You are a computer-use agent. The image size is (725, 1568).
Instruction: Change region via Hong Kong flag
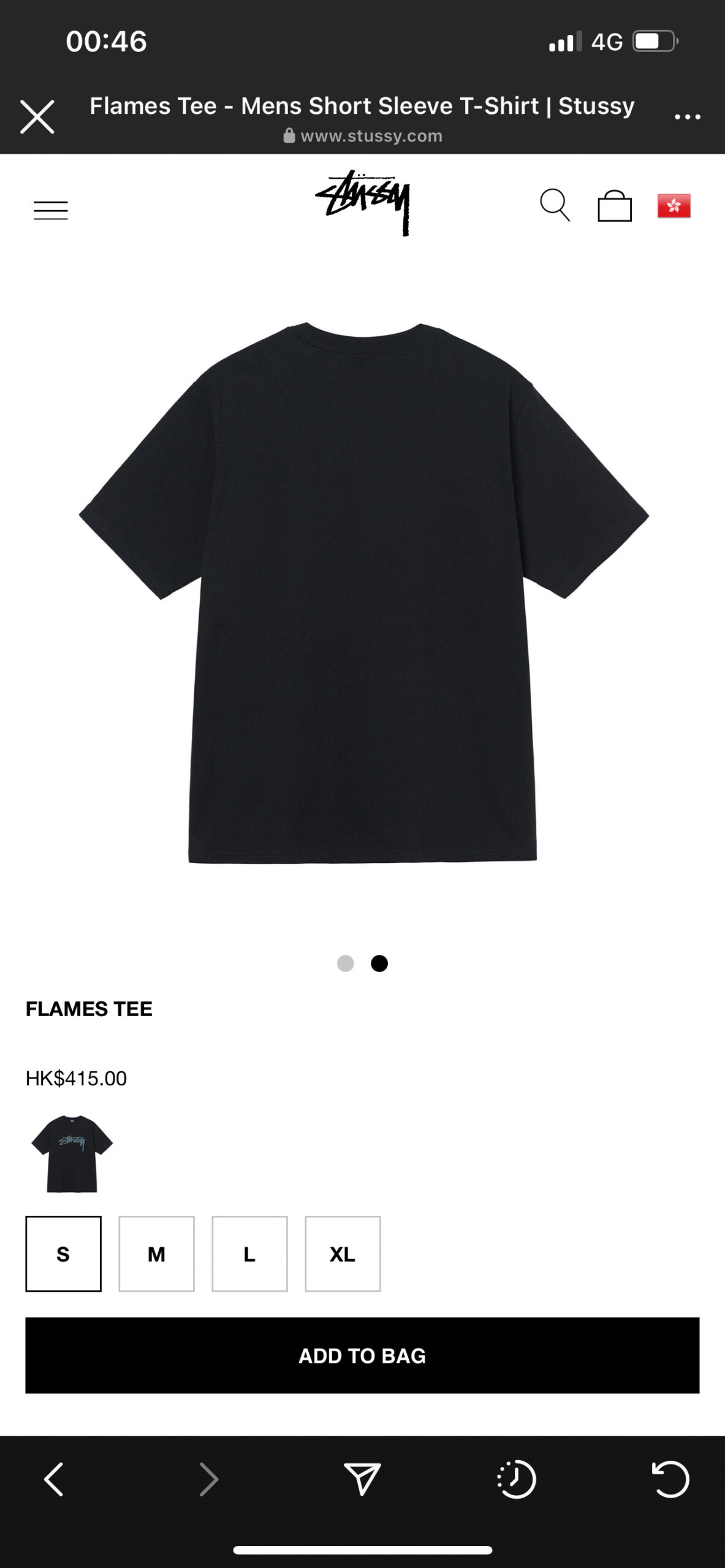(x=674, y=206)
